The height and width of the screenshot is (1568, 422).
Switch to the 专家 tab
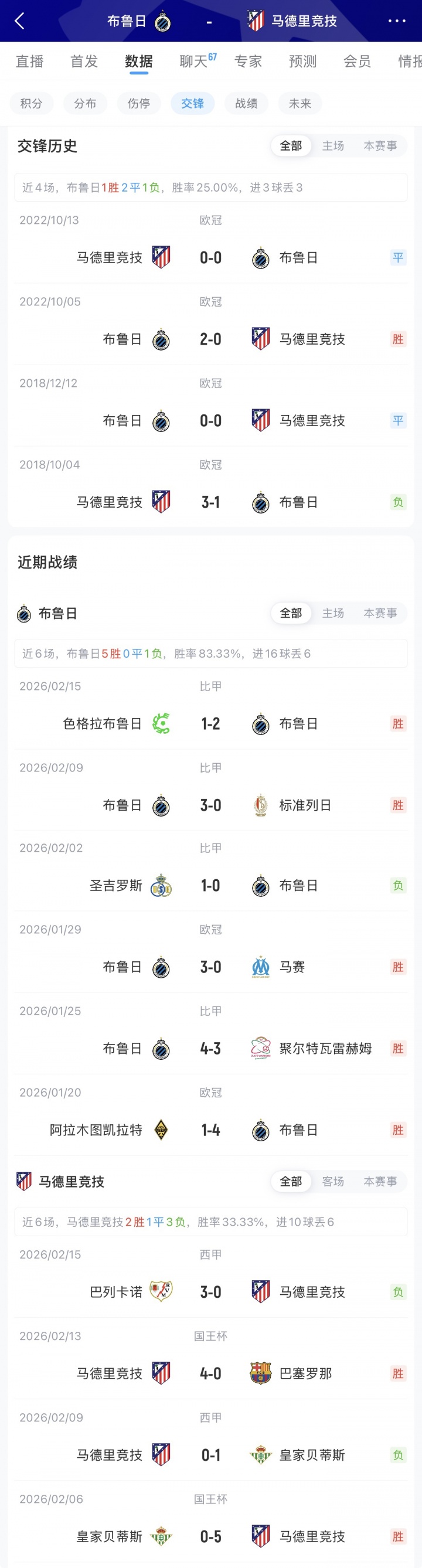tap(248, 62)
